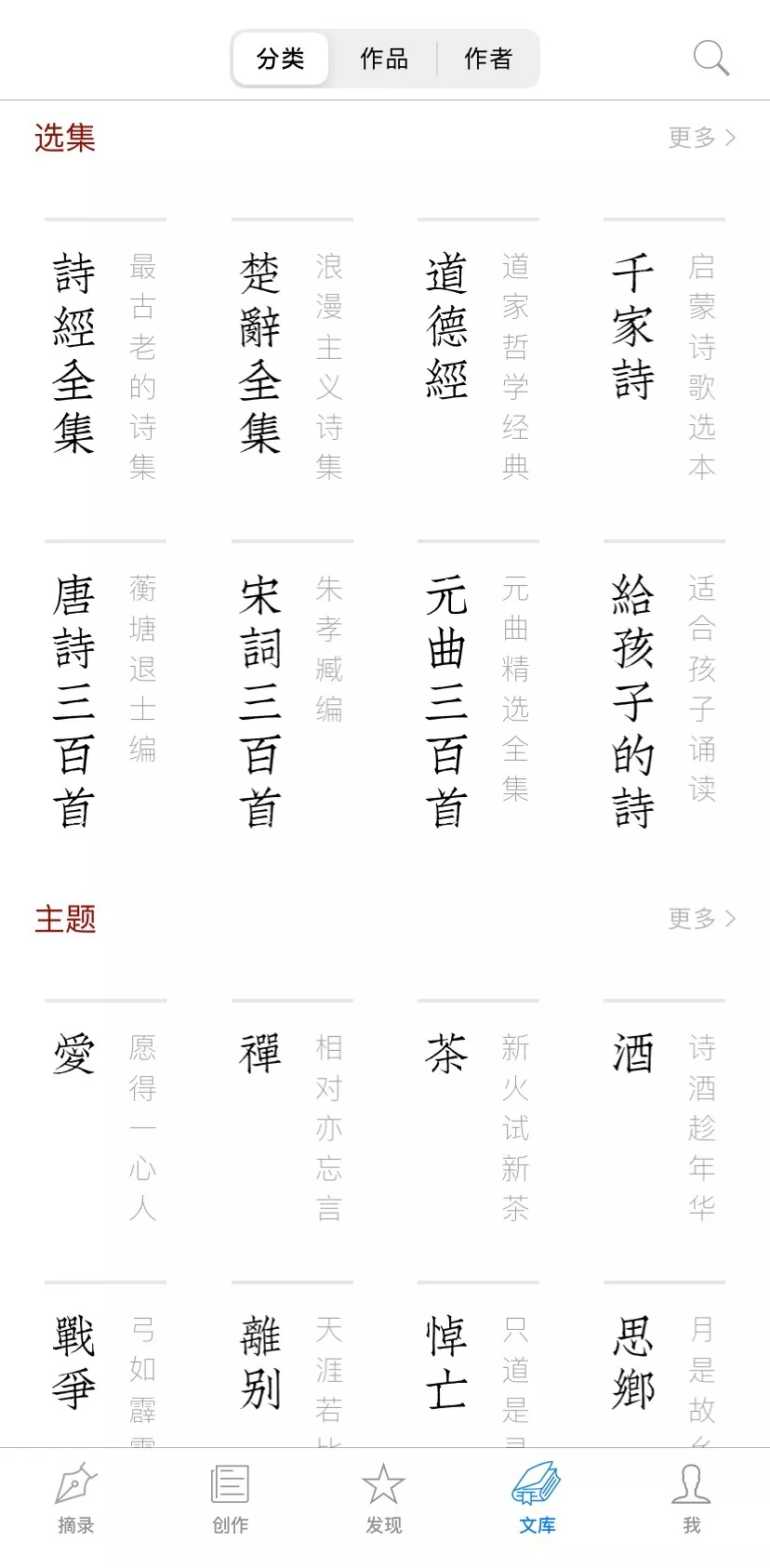Go to the 摘录 tab

[x=76, y=1497]
